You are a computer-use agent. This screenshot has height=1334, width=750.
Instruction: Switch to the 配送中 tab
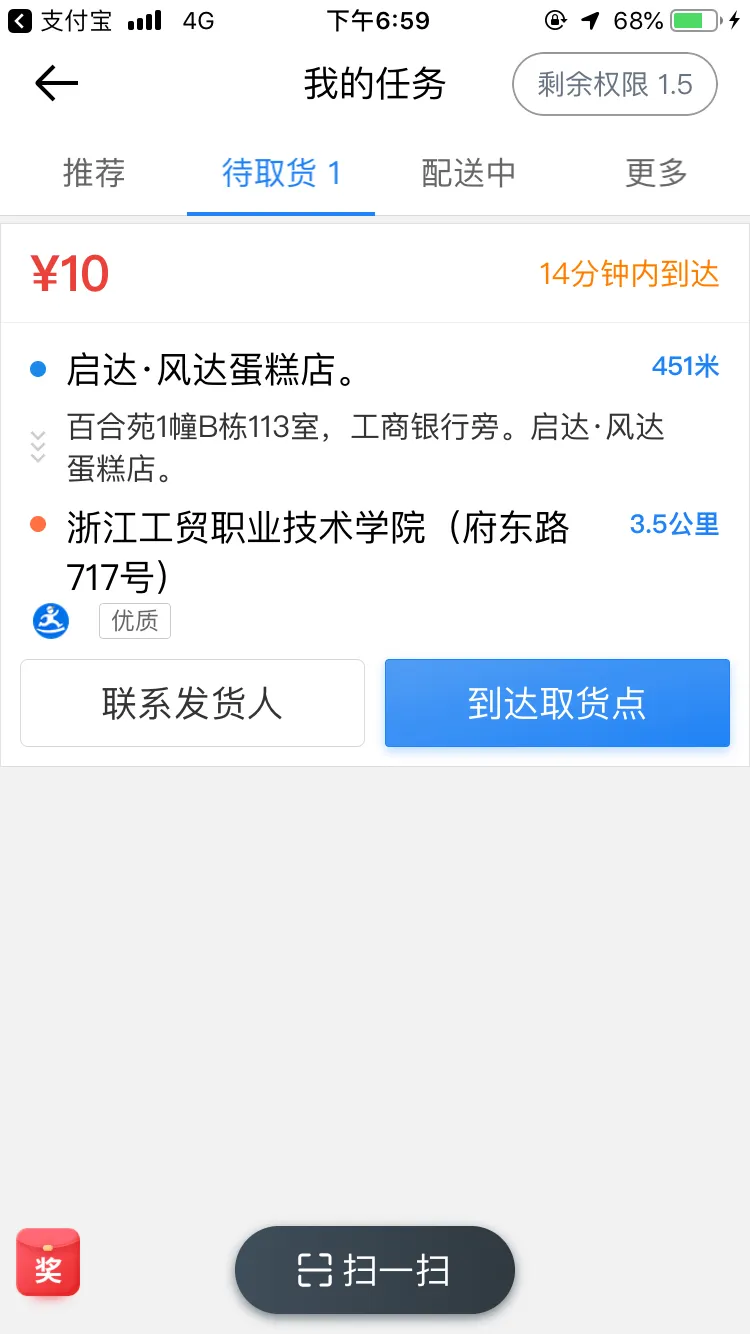(467, 173)
